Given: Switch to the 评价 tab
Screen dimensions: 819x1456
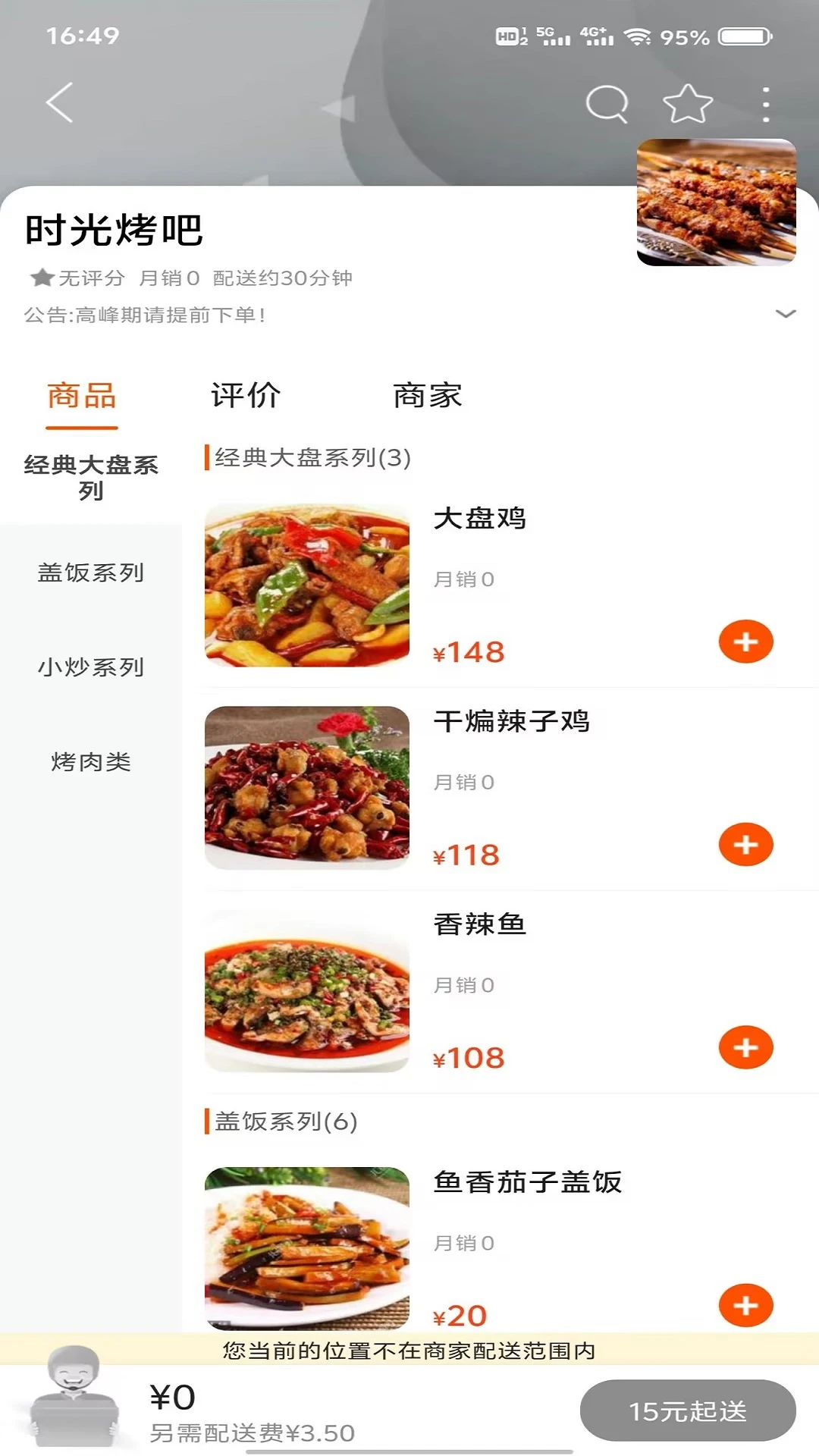Looking at the screenshot, I should [x=245, y=394].
